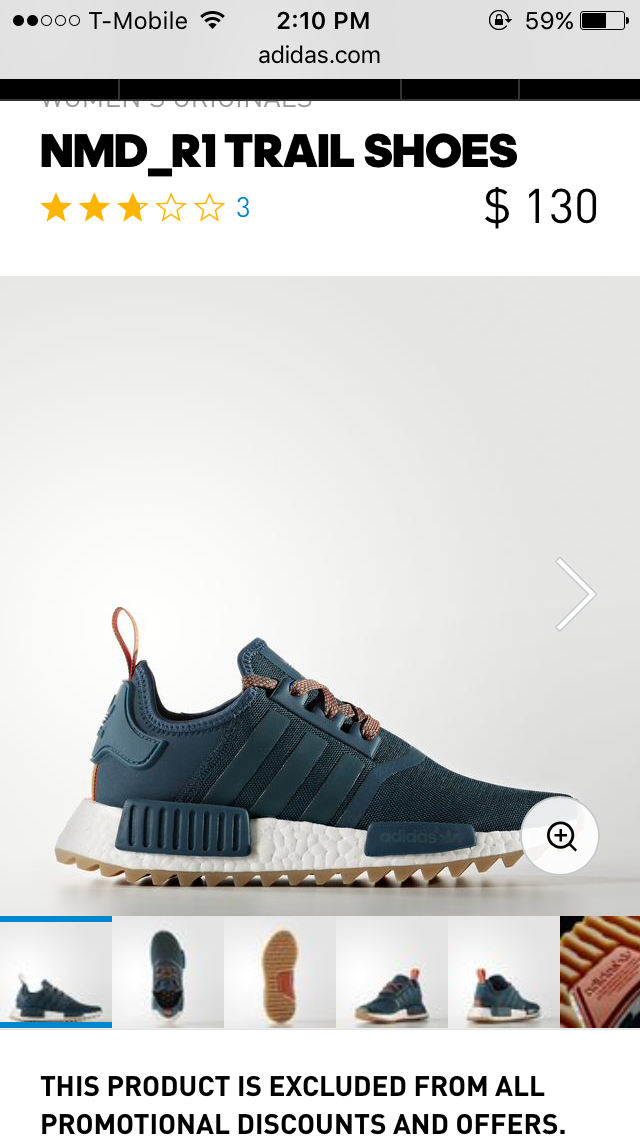Screen dimensions: 640x1136
Task: Select the side-view shoe thumbnail
Action: tap(56, 973)
